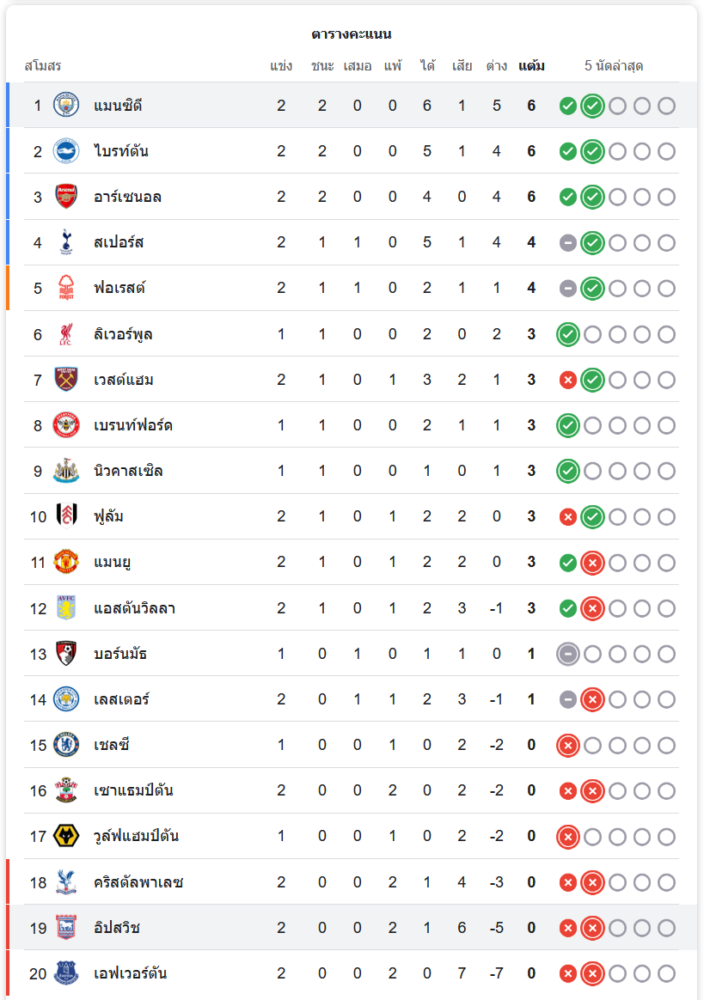Open the เบรนท์ฟอร์ด team row
Screen dimensions: 704x1000
[x=133, y=426]
